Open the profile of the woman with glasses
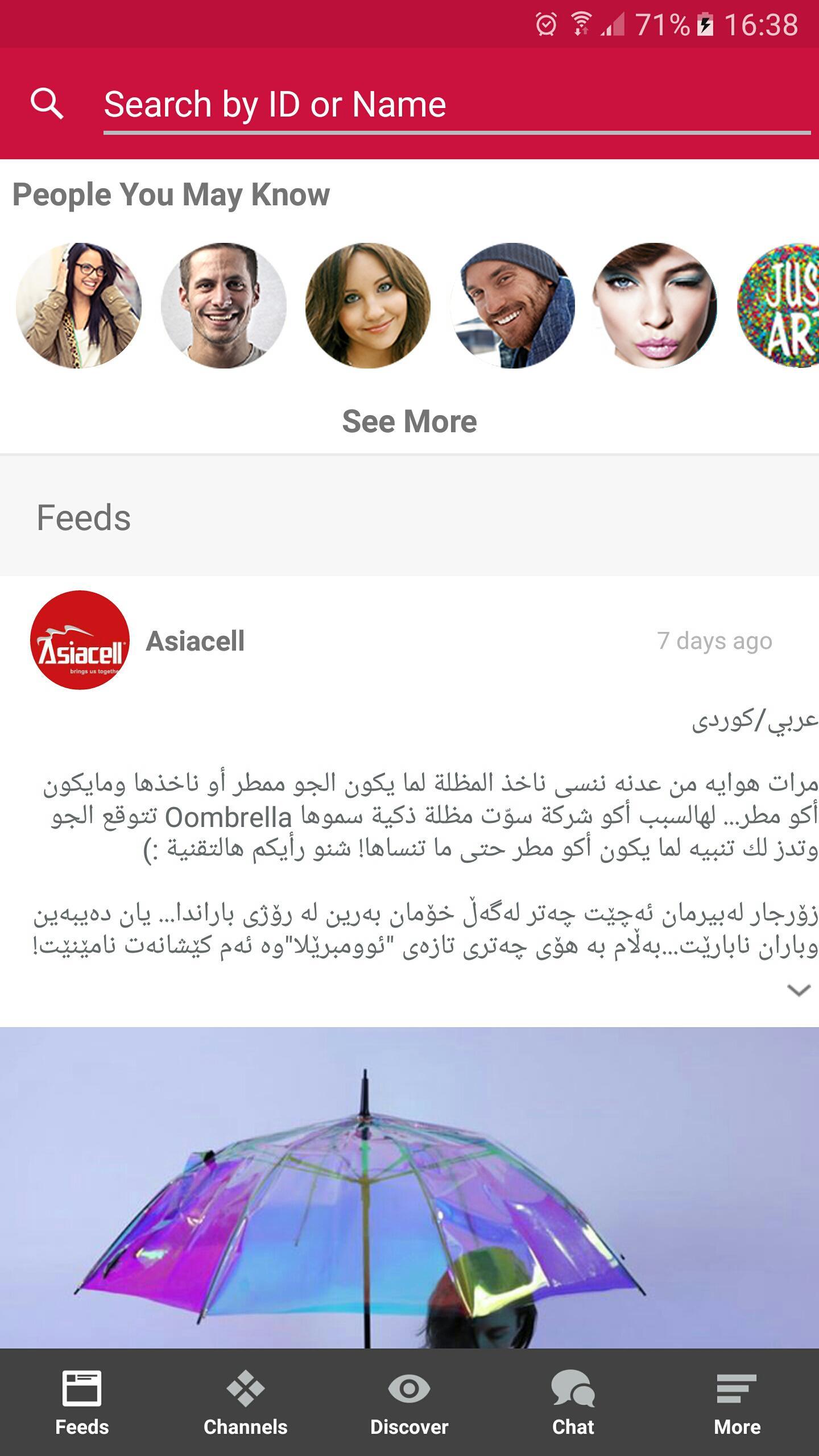The image size is (819, 1456). tap(78, 305)
